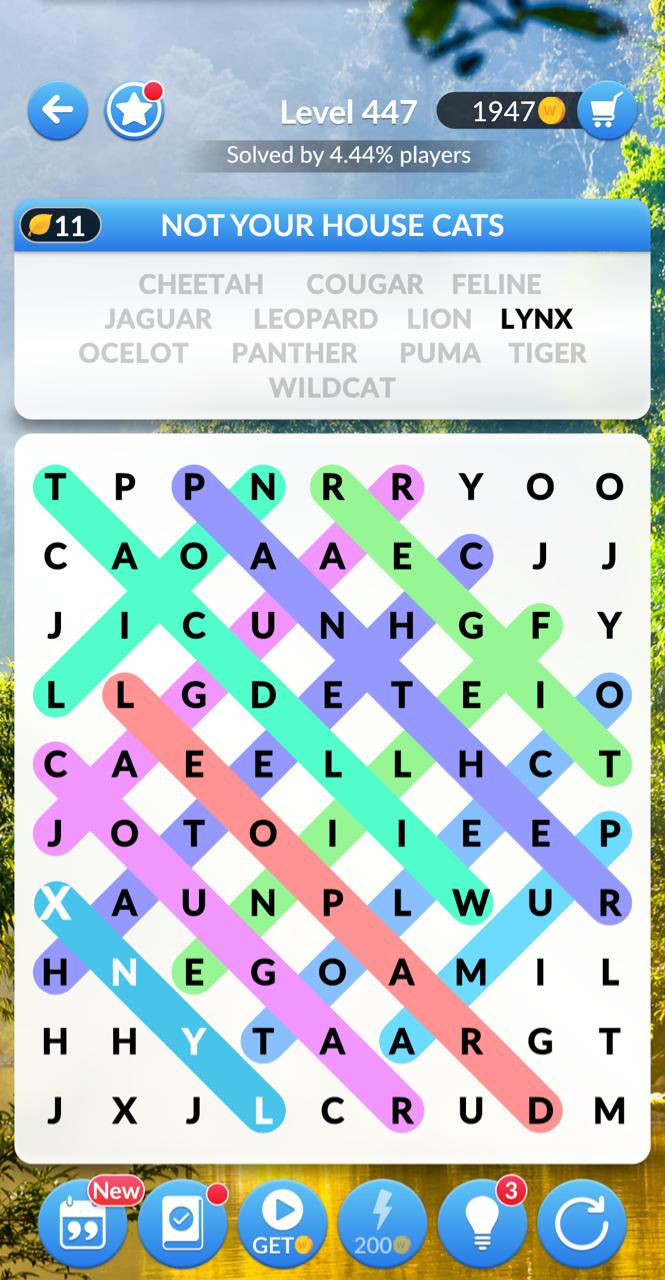The width and height of the screenshot is (665, 1280).
Task: Tap the white L letter tile
Action: coord(263,1111)
